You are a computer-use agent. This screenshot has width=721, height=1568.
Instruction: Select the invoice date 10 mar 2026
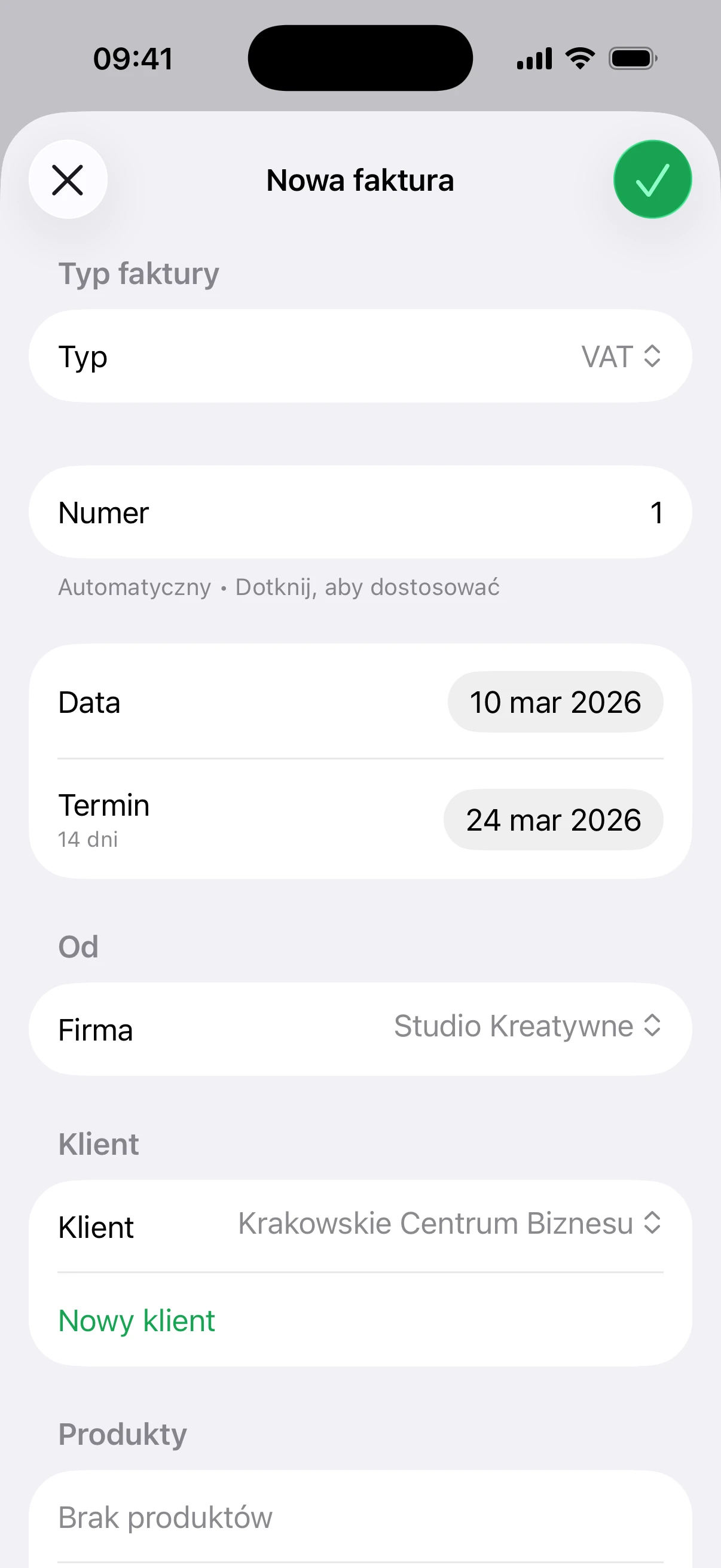tap(555, 701)
